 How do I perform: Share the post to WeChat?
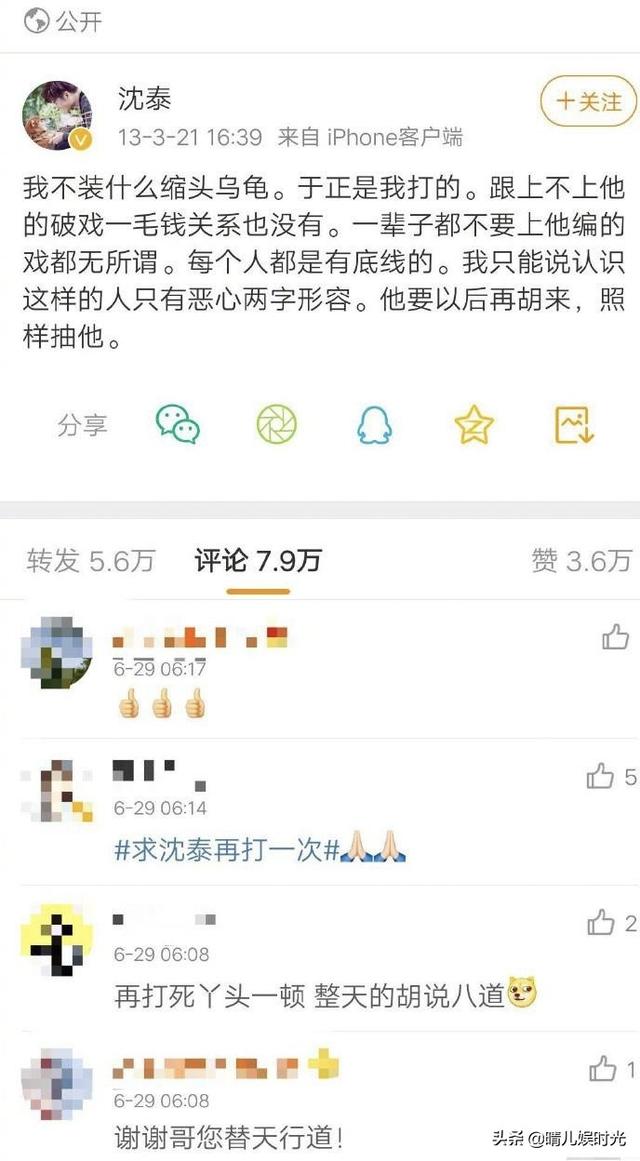(x=178, y=425)
